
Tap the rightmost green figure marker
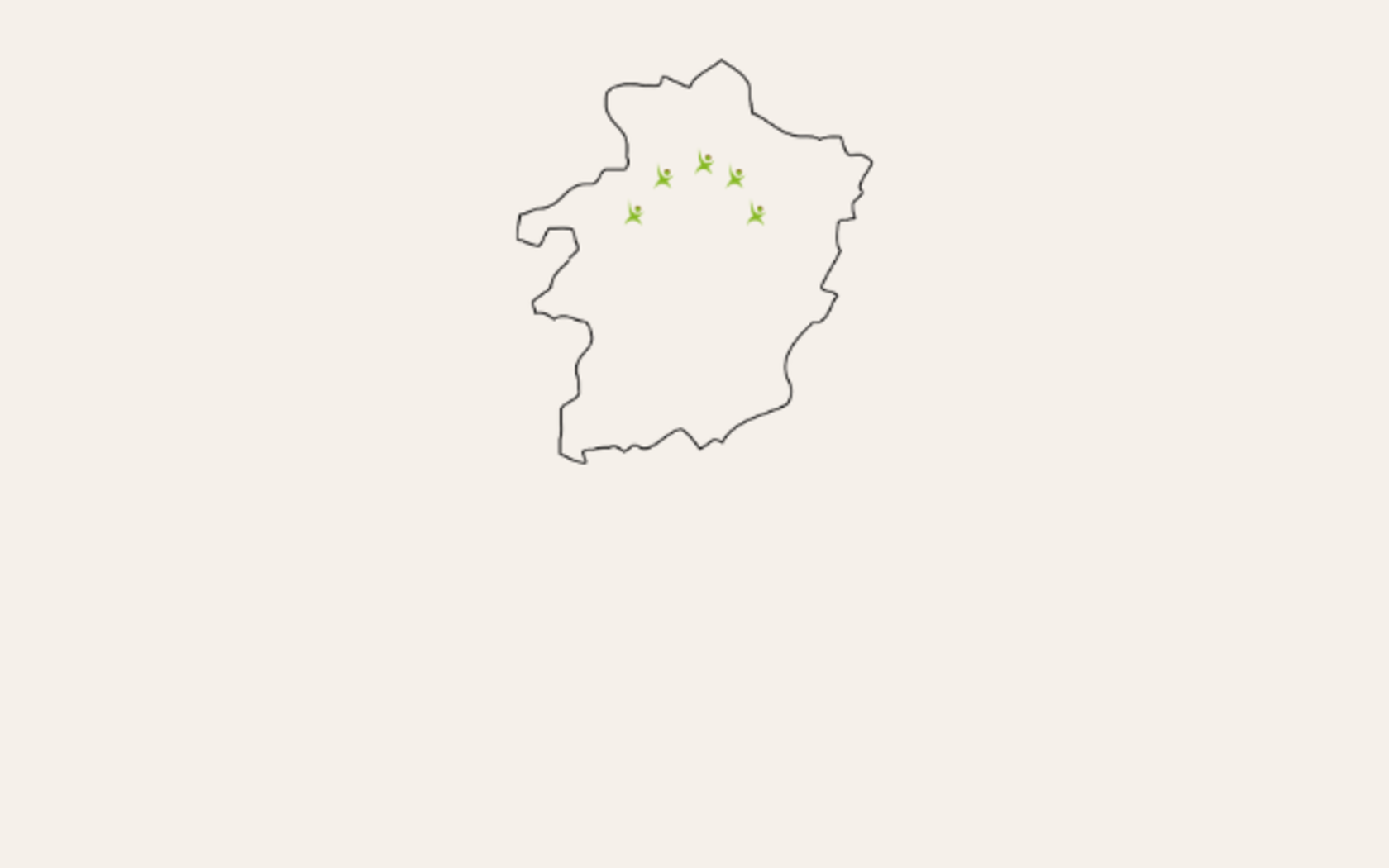pyautogui.click(x=756, y=214)
